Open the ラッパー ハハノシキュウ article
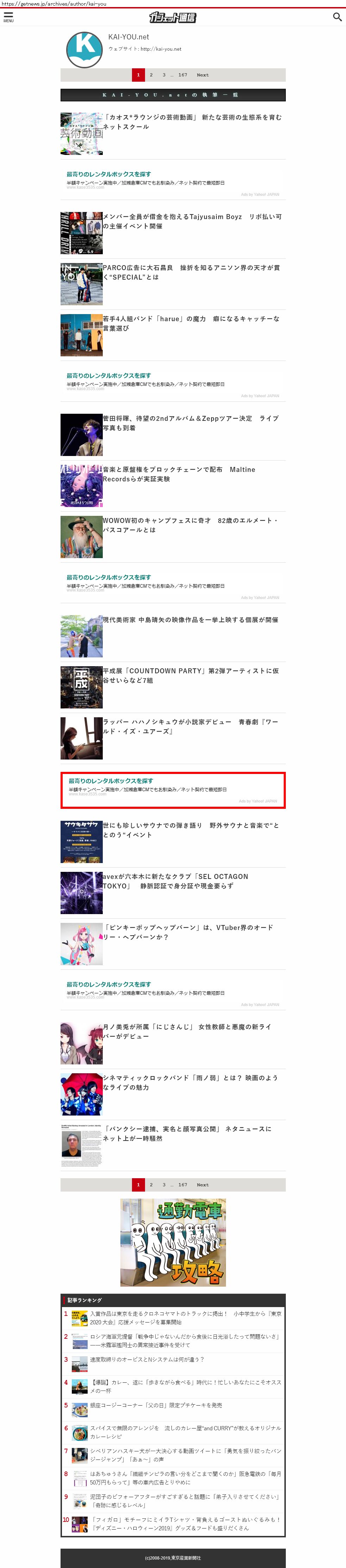This screenshot has height=1568, width=346. tap(191, 726)
